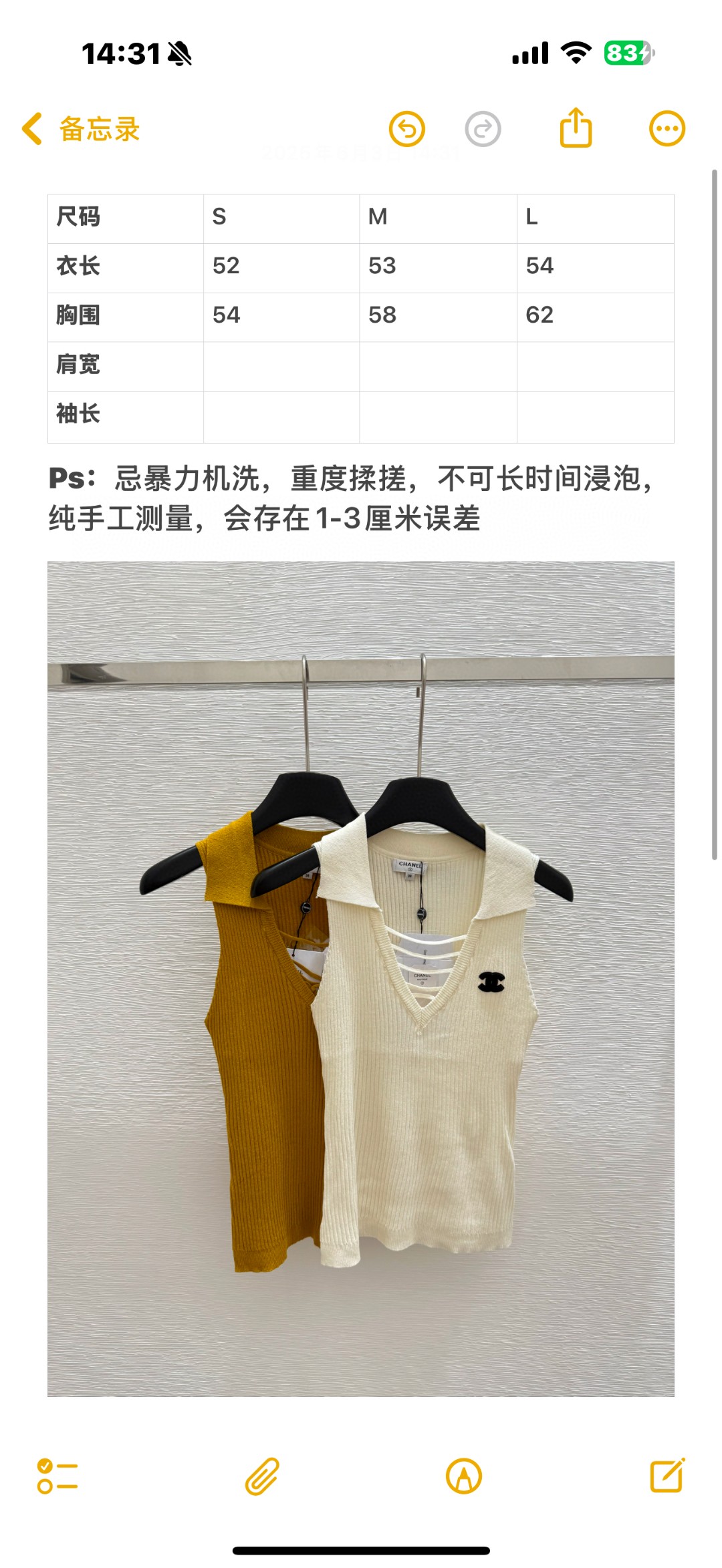Viewport: 722px width, 1568px height.
Task: Edit the empty 肩宽 cell under S
Action: click(281, 366)
